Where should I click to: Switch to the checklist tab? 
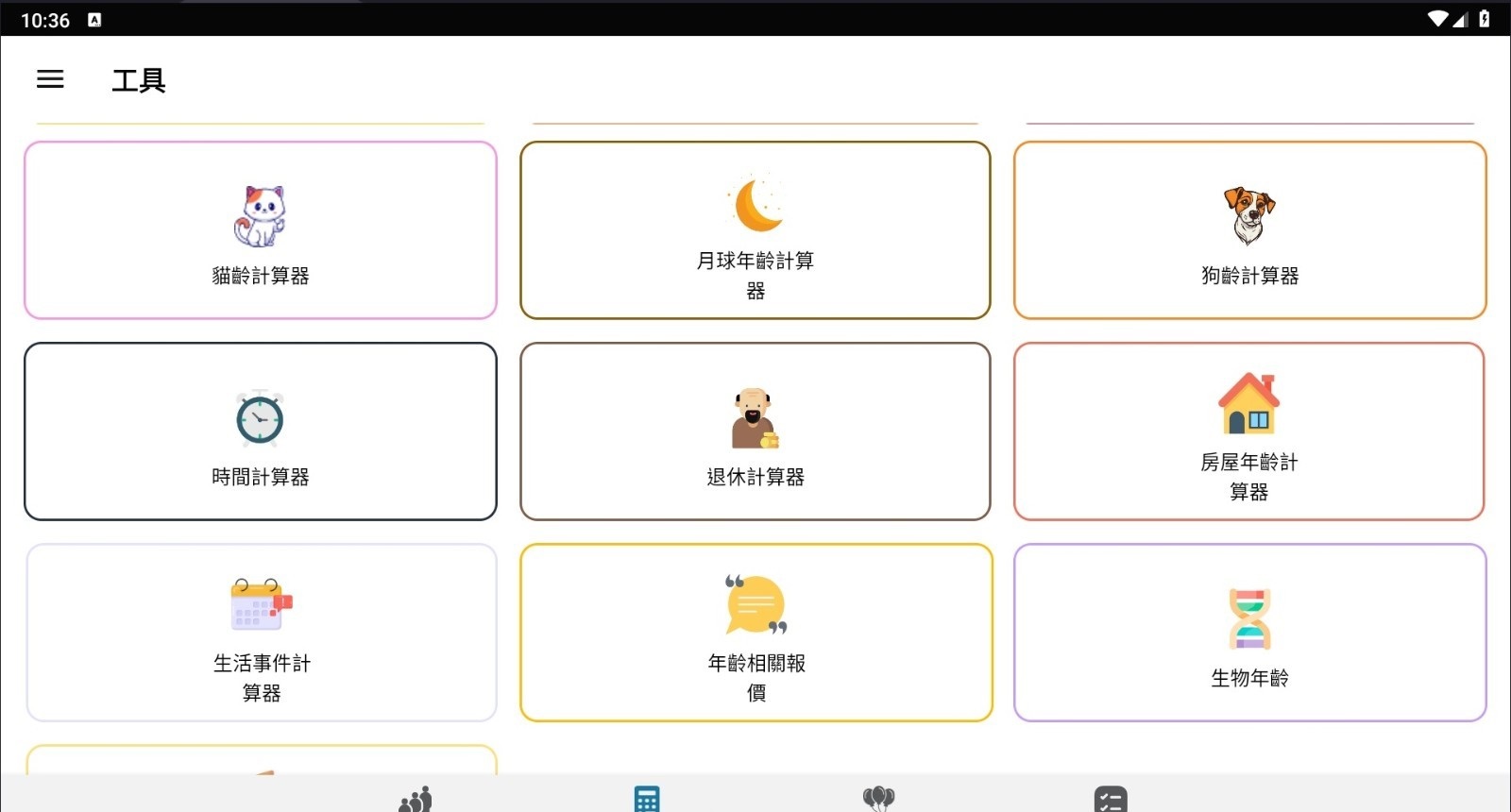[x=1111, y=799]
